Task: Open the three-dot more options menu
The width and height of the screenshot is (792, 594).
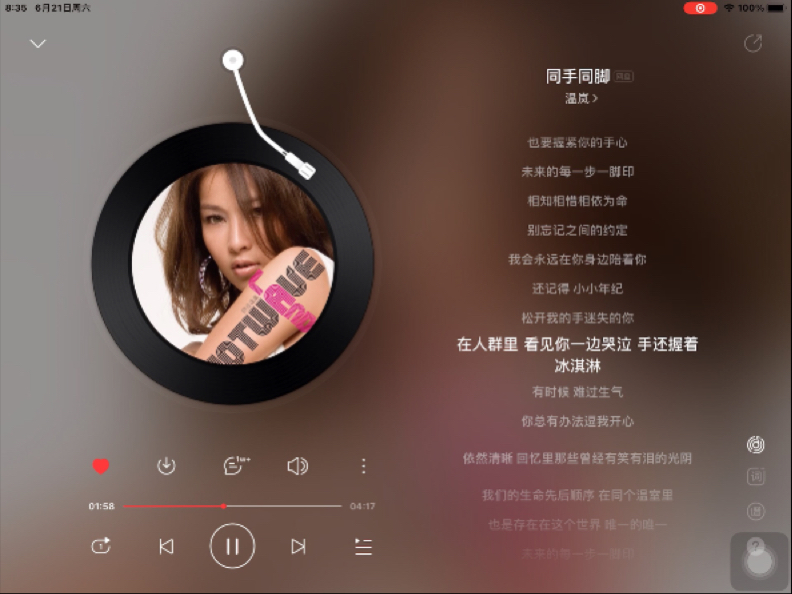Action: coord(364,466)
